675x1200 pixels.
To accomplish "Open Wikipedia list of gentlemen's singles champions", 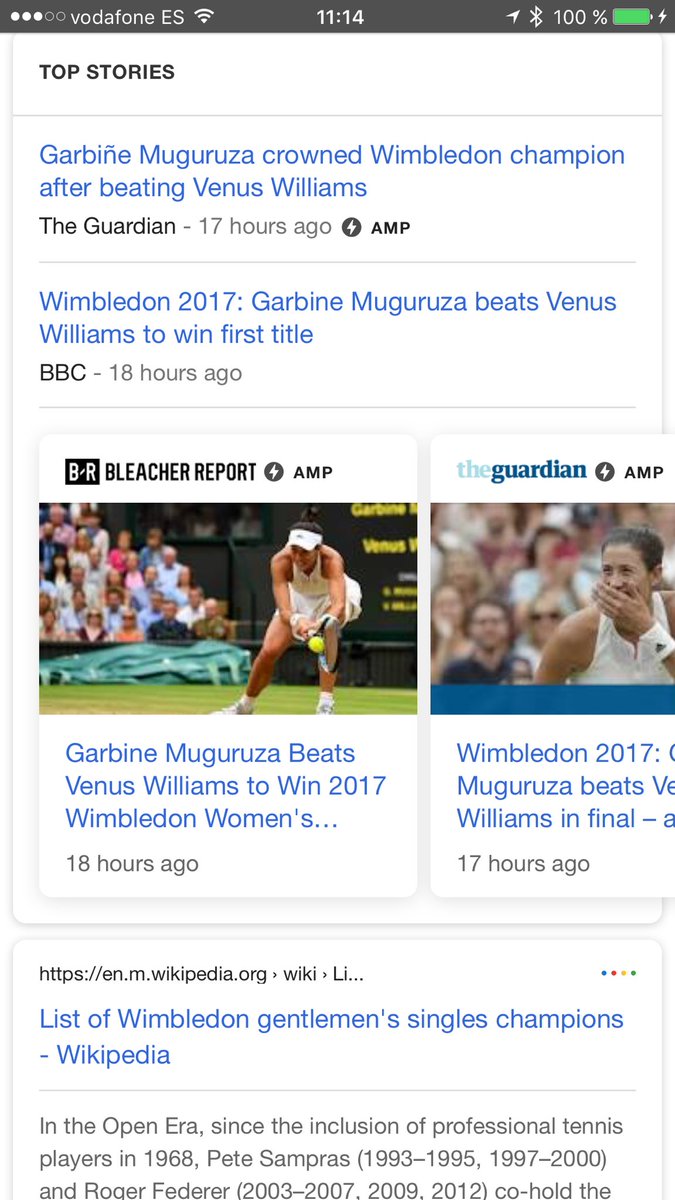I will tap(331, 1036).
